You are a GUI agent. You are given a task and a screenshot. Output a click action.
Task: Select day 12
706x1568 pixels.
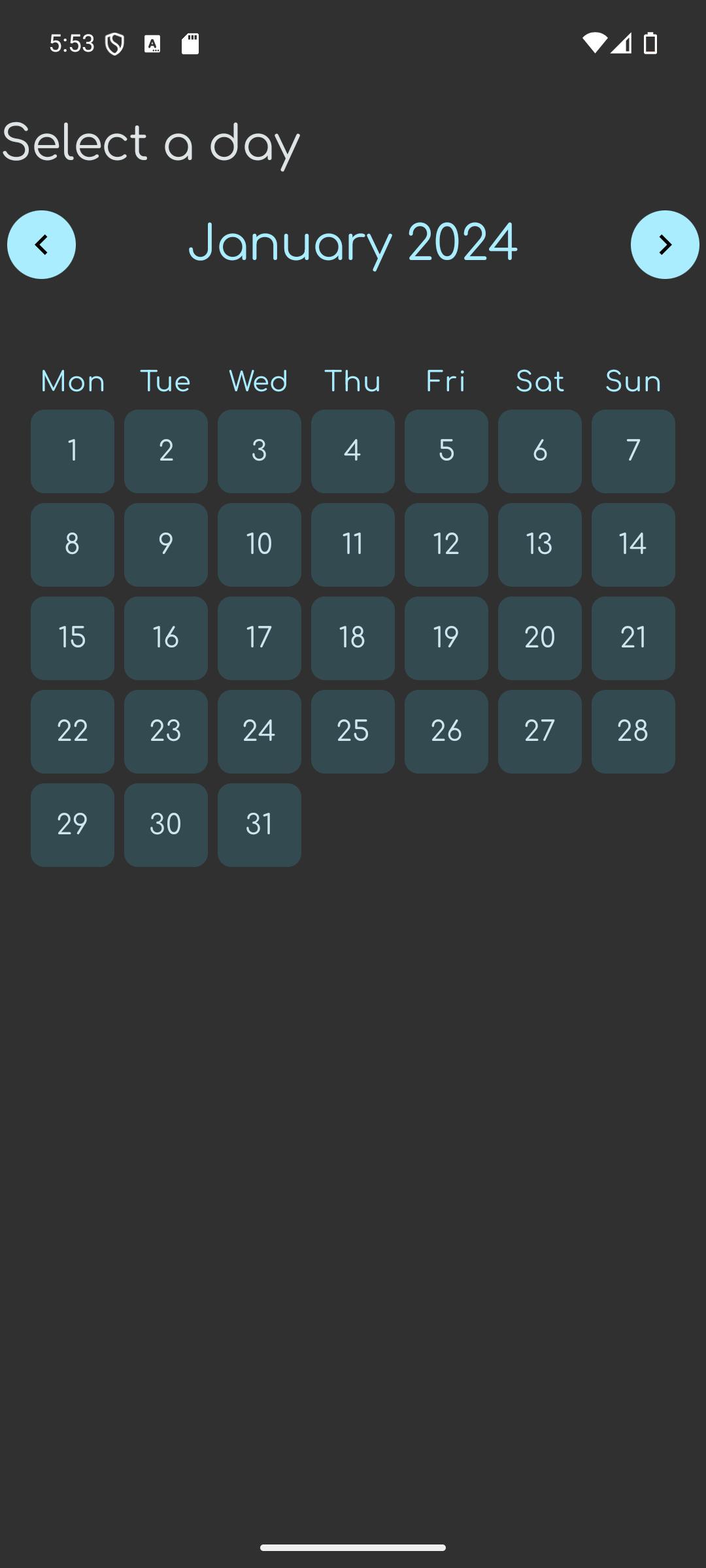coord(446,544)
